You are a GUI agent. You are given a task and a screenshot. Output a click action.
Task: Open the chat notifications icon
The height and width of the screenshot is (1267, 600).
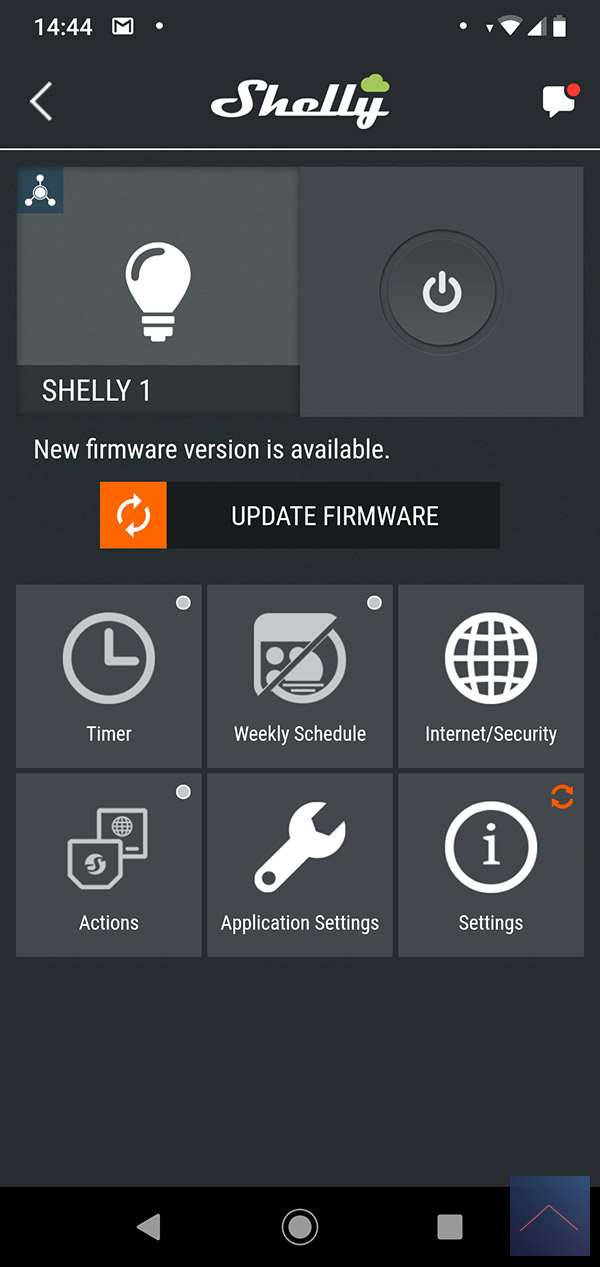pyautogui.click(x=559, y=101)
